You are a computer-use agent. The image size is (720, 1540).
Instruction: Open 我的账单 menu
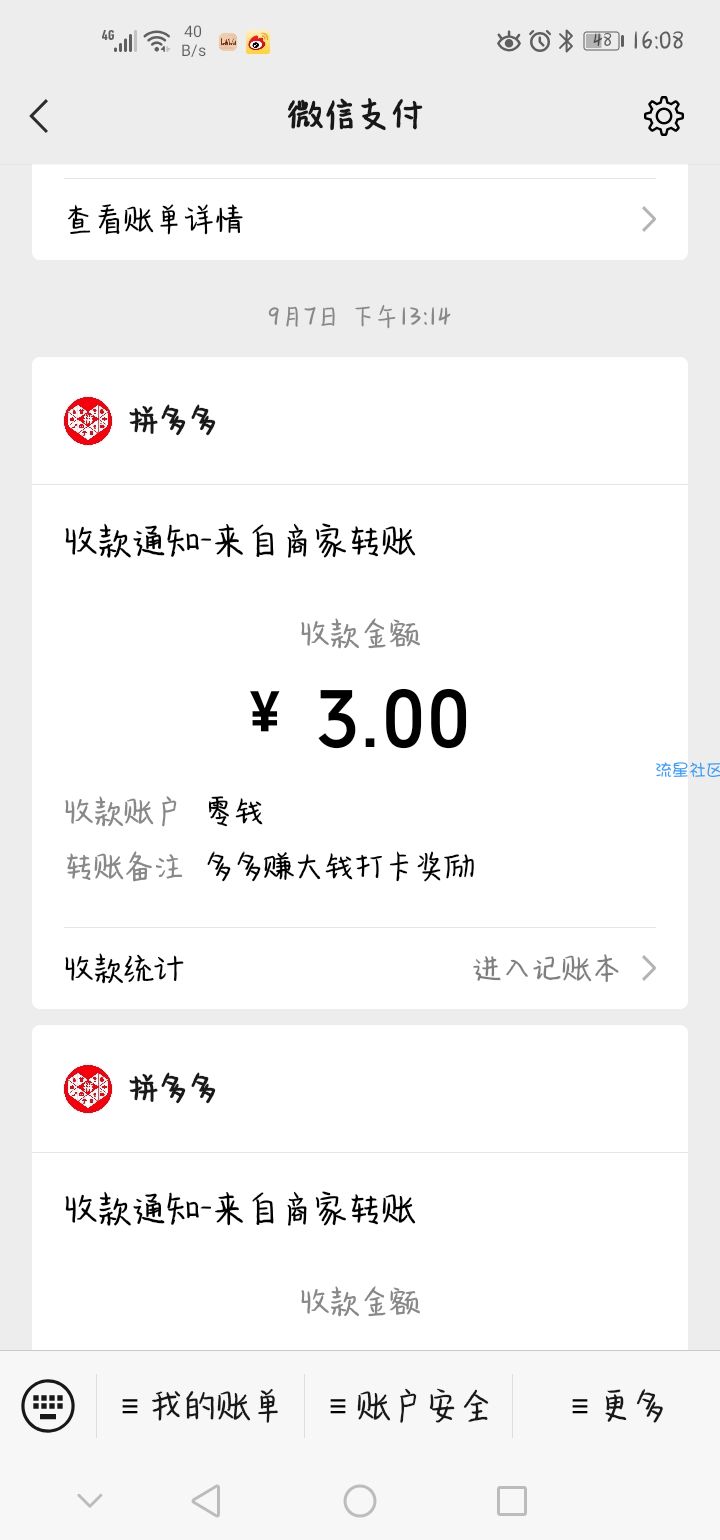[200, 1406]
